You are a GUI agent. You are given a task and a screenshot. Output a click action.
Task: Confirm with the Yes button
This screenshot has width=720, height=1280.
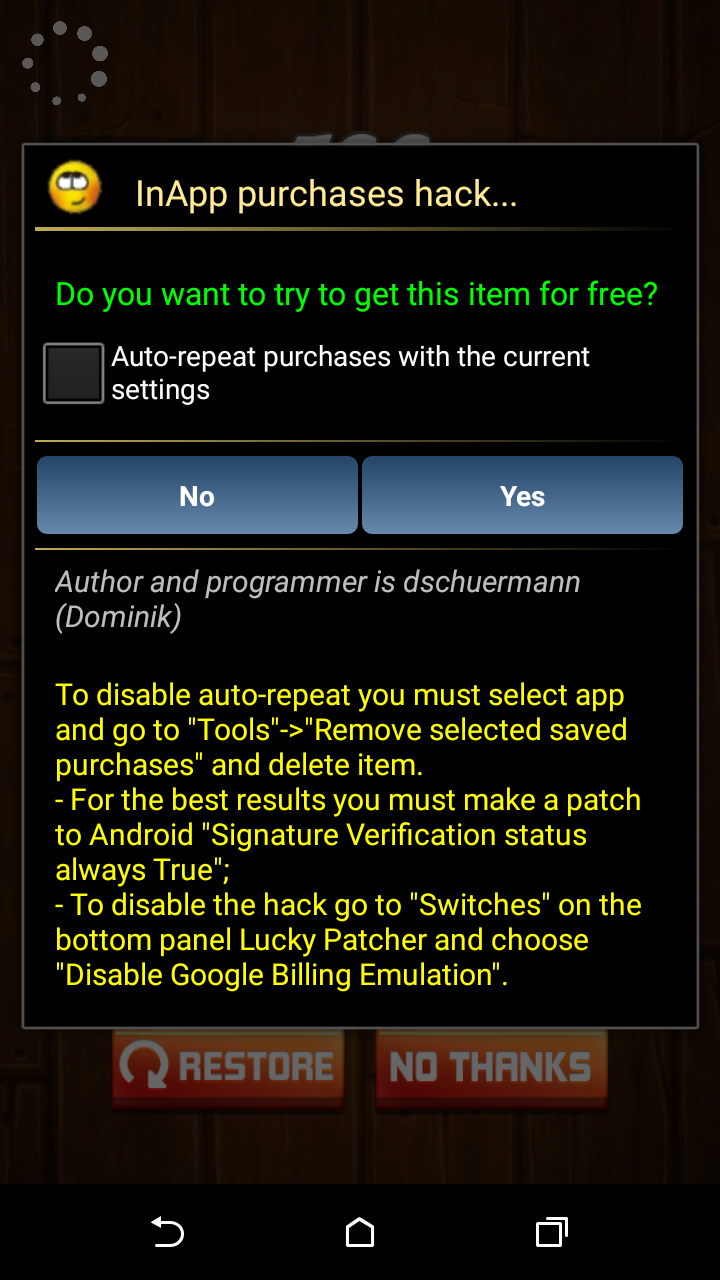click(x=522, y=496)
